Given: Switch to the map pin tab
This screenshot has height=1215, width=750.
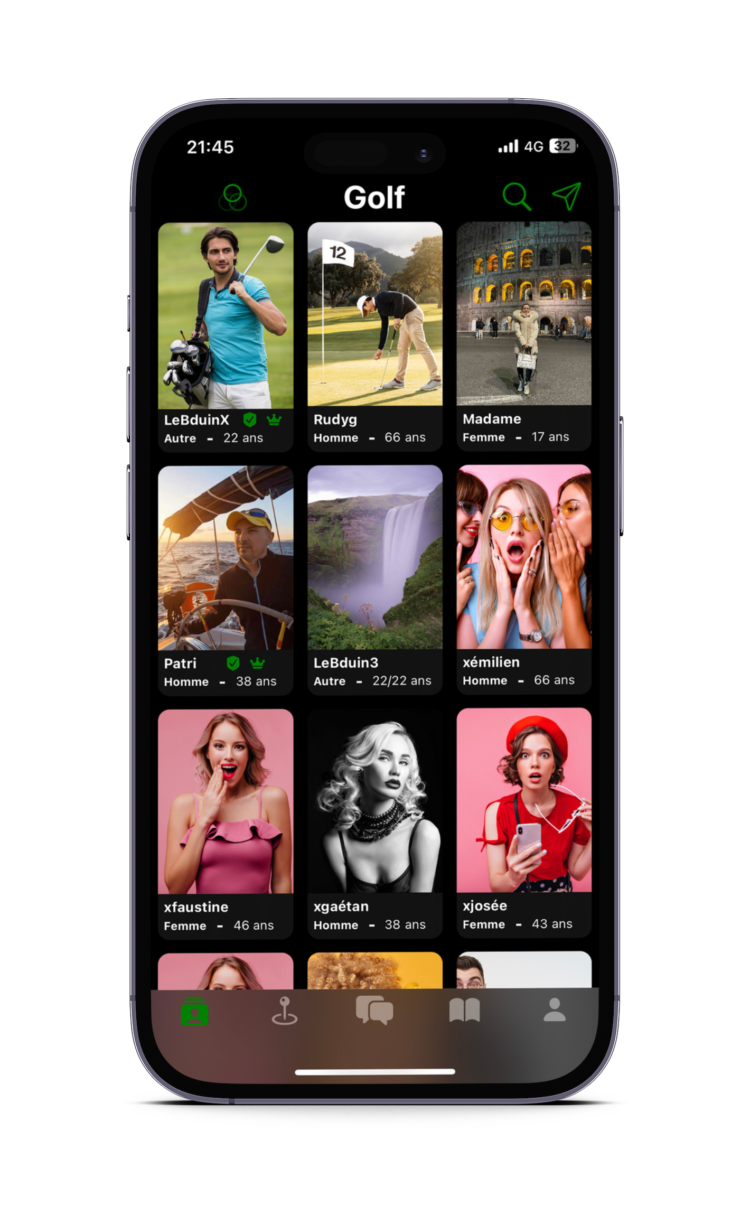Looking at the screenshot, I should [x=285, y=1011].
